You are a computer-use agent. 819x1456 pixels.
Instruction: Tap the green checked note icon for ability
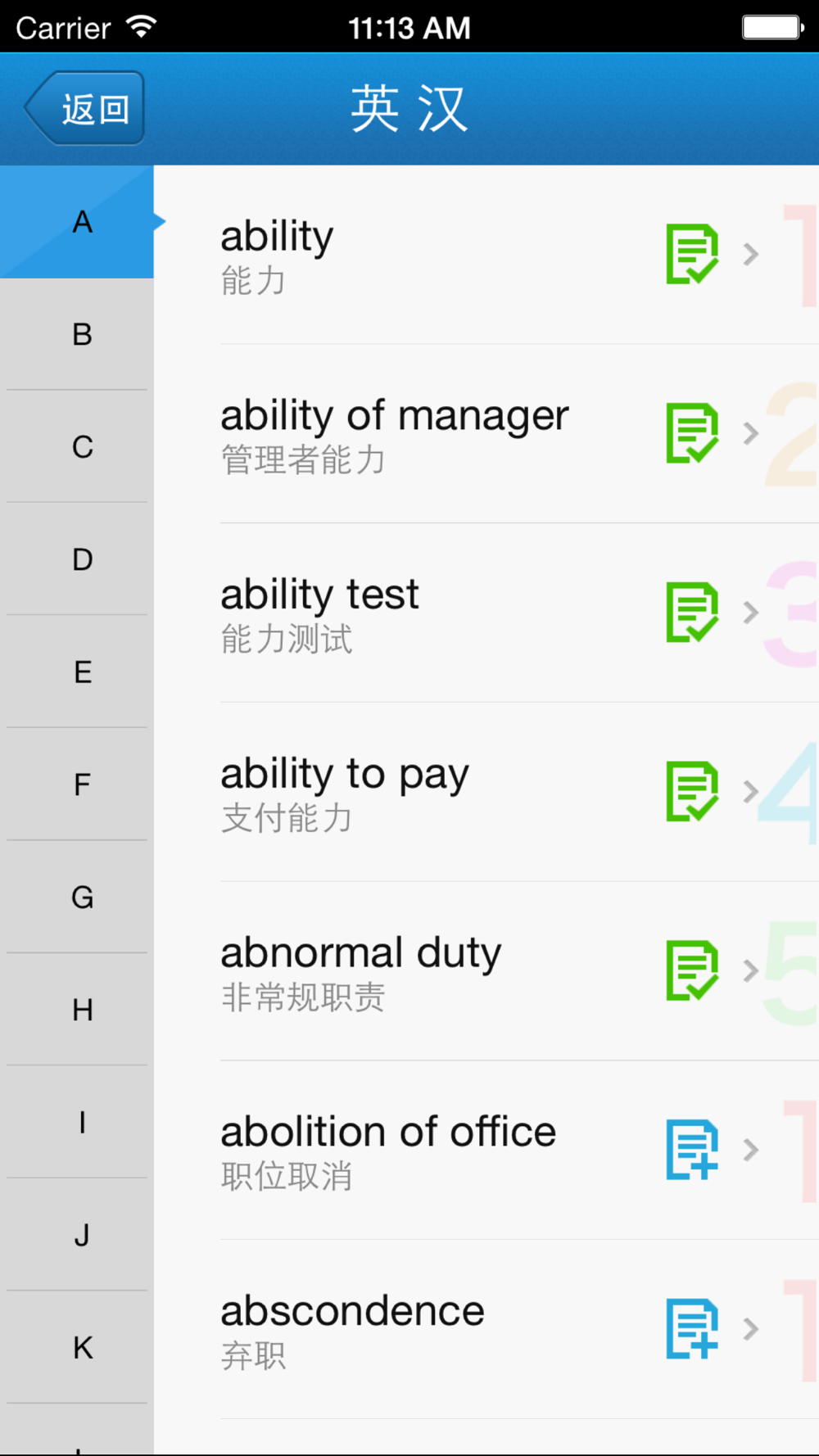(x=692, y=255)
